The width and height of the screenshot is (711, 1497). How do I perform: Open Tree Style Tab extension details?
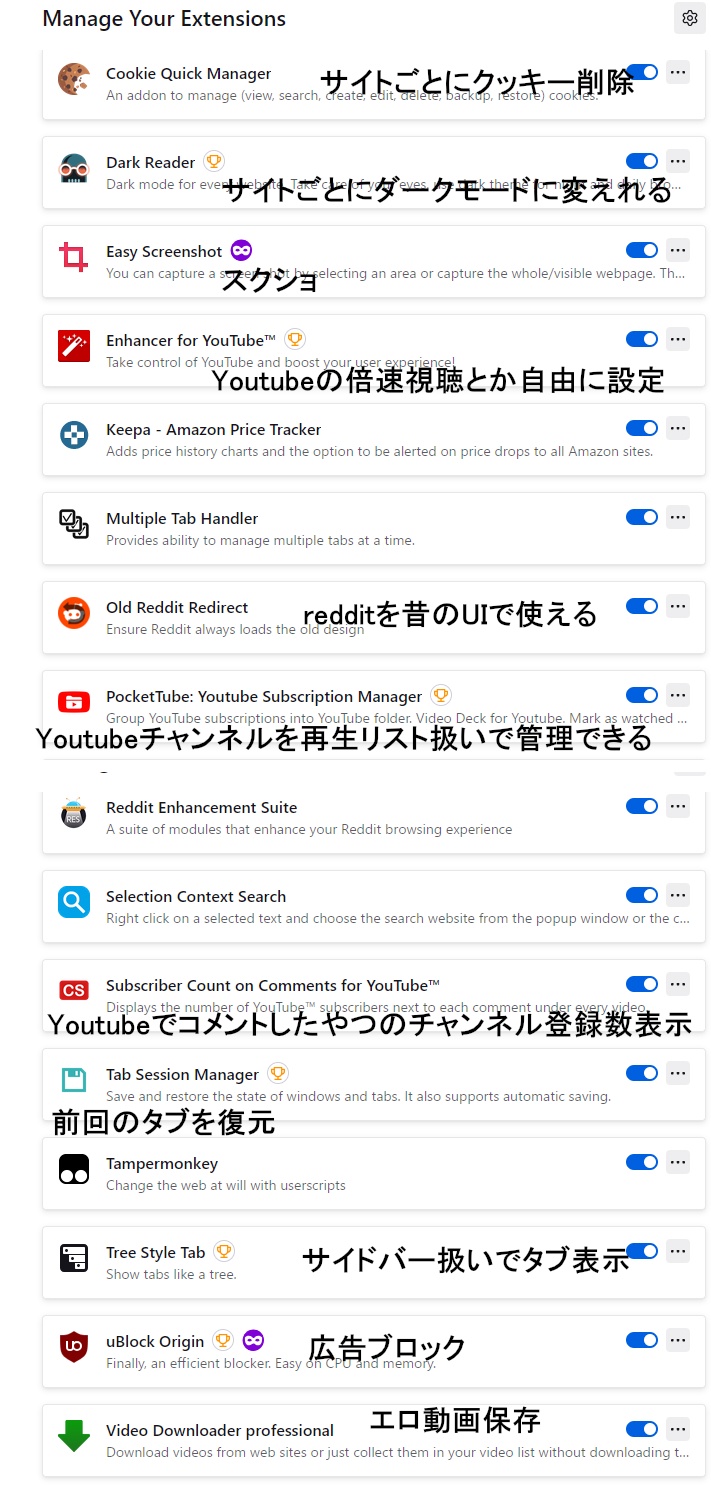155,1253
